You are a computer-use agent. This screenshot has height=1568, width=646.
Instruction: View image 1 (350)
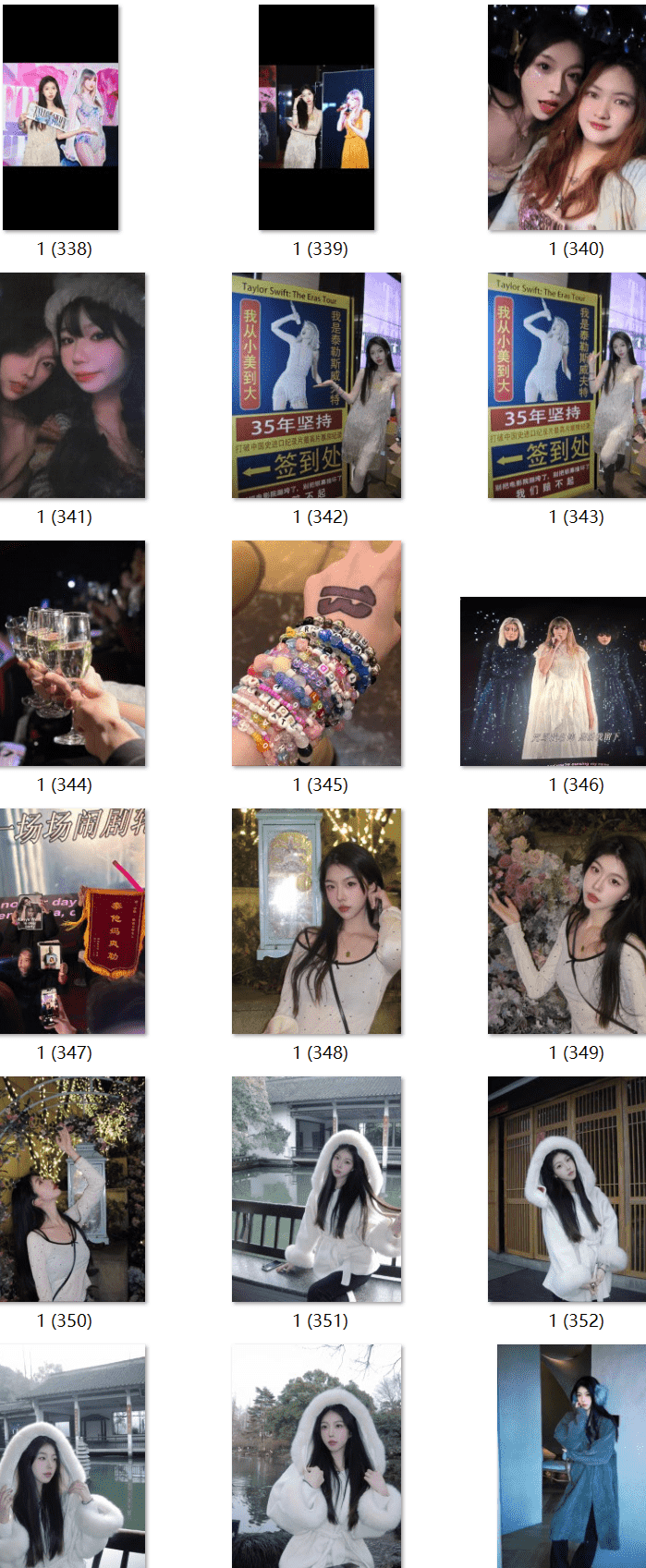72,1189
